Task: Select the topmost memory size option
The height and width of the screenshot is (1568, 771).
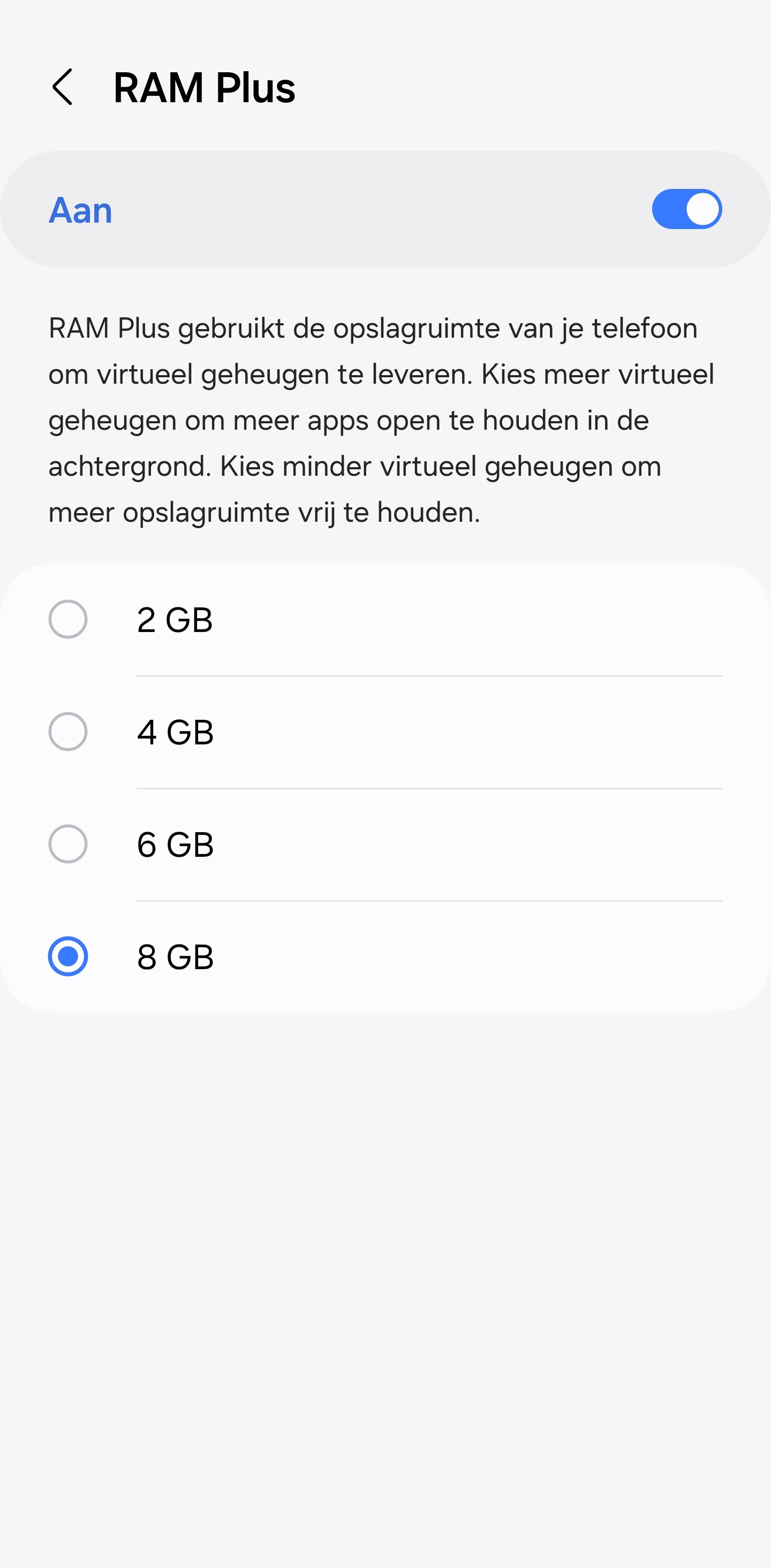Action: point(175,620)
